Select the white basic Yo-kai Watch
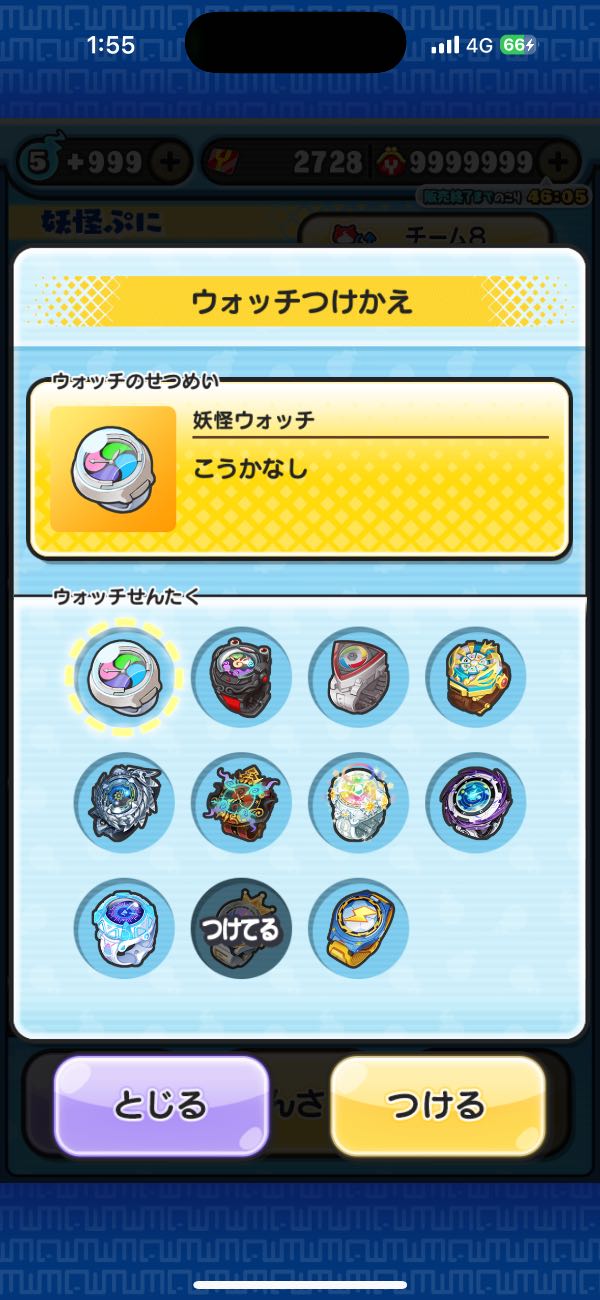600x1300 pixels. 124,677
